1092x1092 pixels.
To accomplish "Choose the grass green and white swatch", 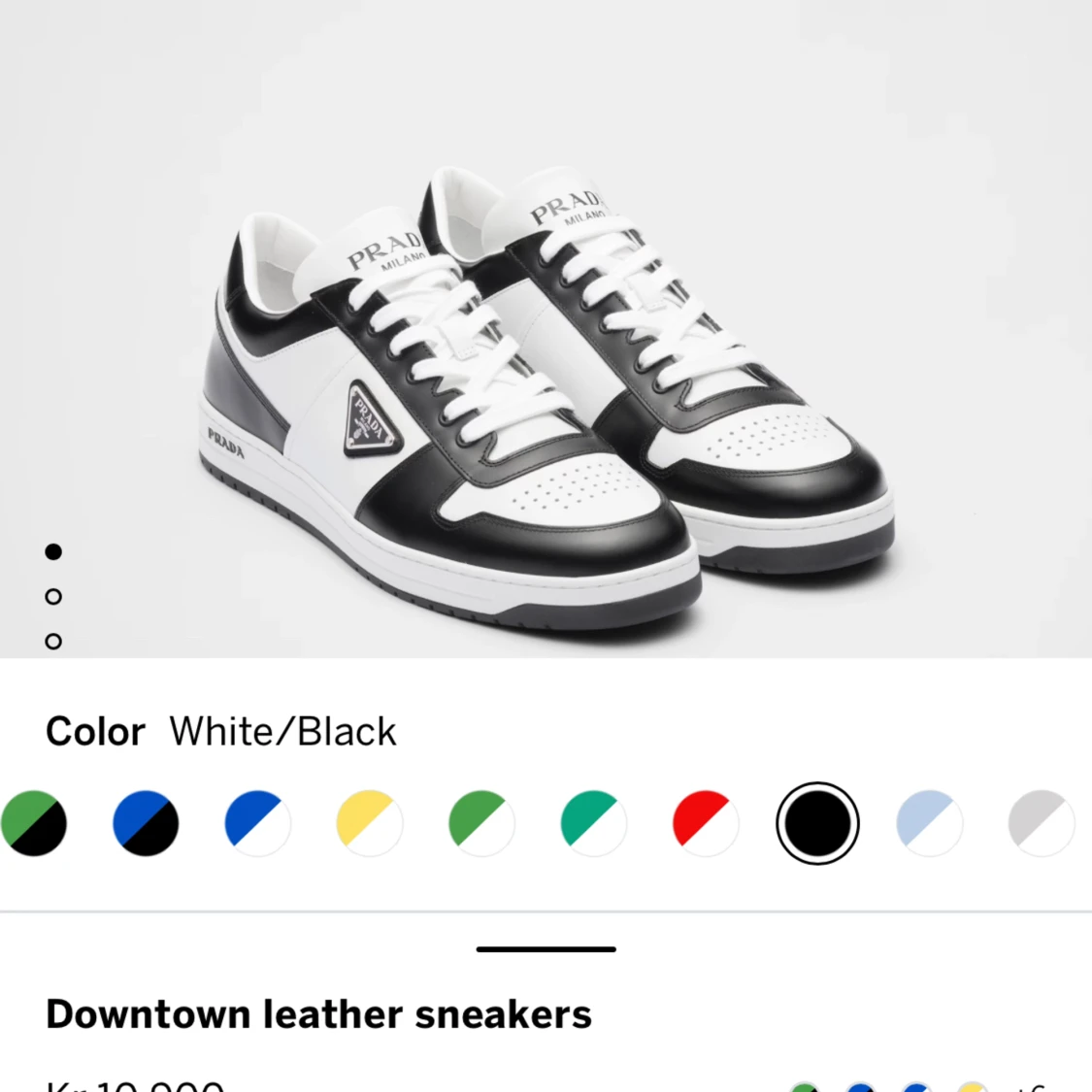I will (481, 823).
